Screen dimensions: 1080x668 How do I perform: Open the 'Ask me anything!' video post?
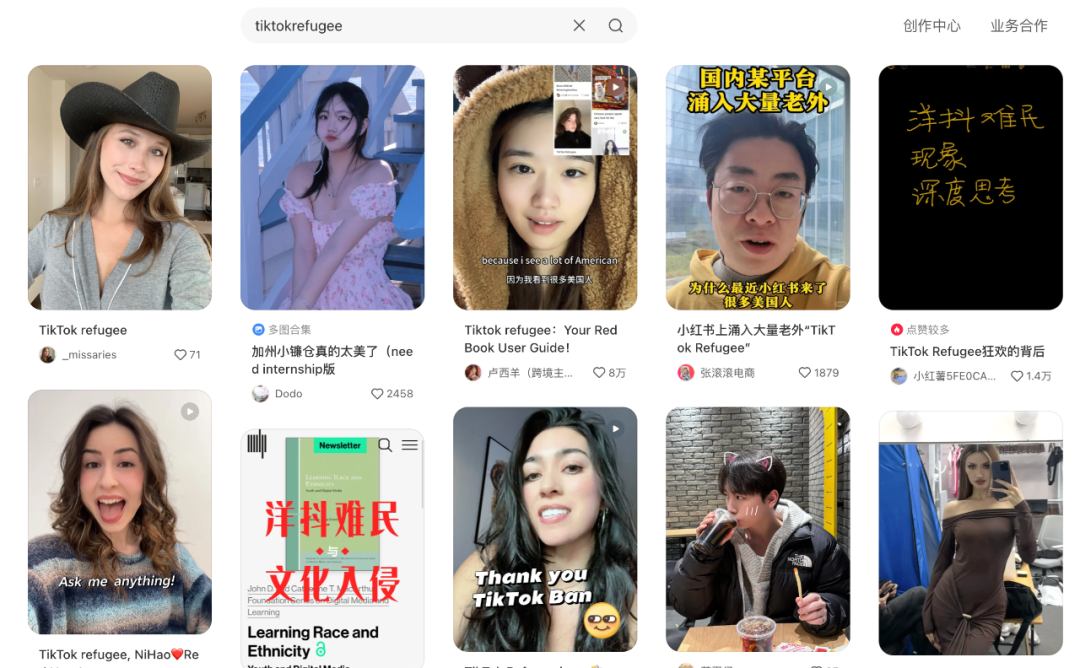(120, 511)
